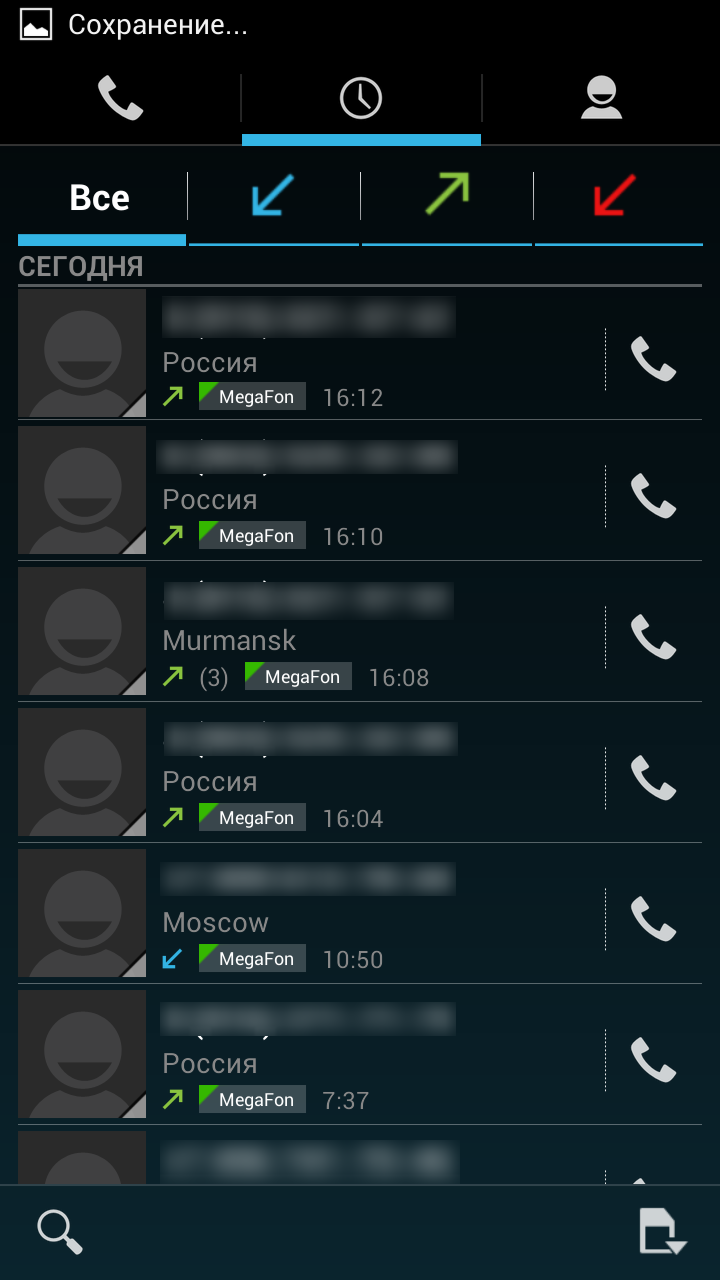Viewport: 720px width, 1280px height.
Task: Call back the 16:10 number
Action: pyautogui.click(x=653, y=496)
